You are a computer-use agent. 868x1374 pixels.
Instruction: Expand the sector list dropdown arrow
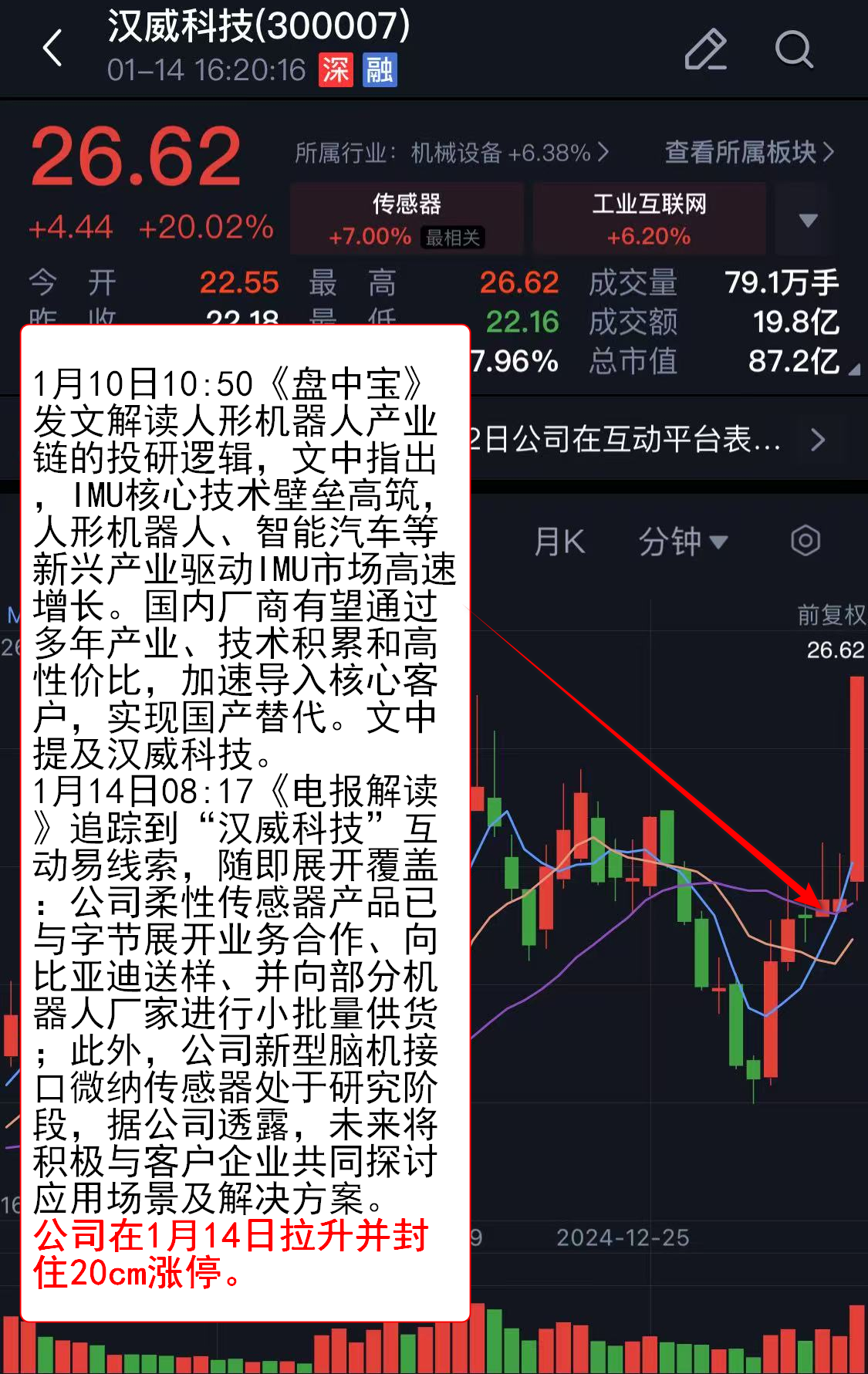click(808, 221)
